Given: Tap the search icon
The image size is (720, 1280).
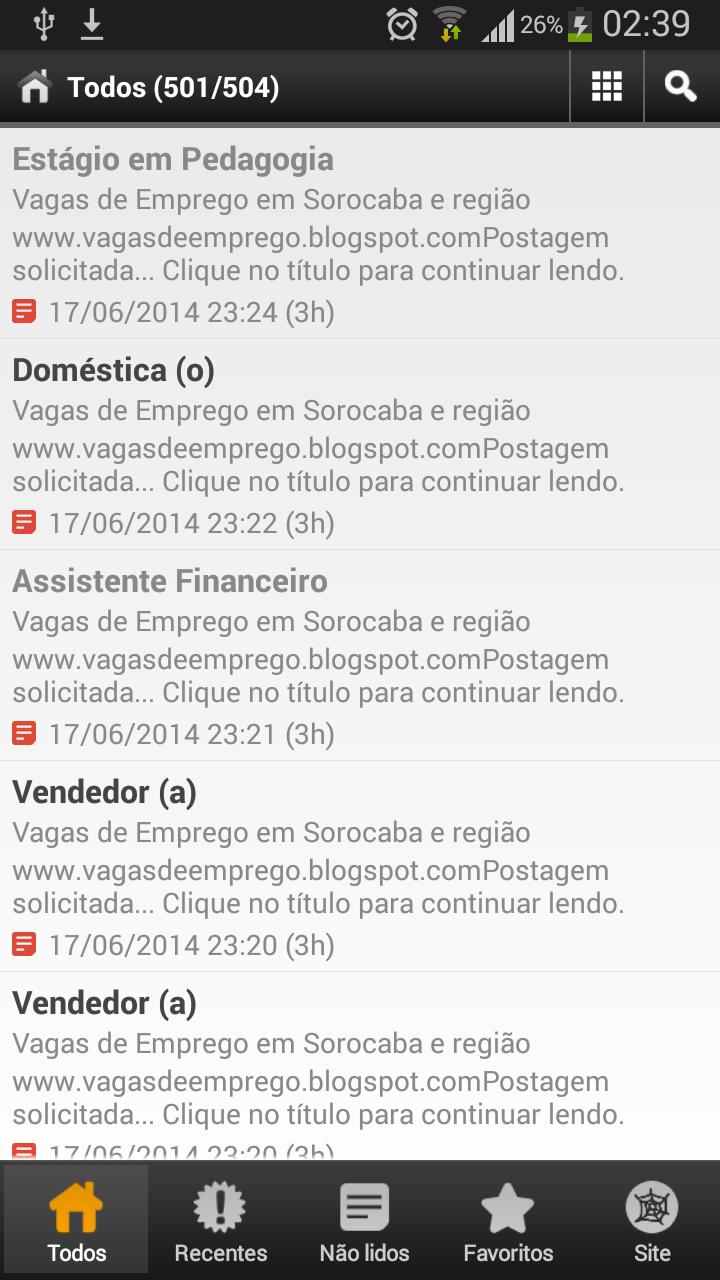Looking at the screenshot, I should click(681, 86).
